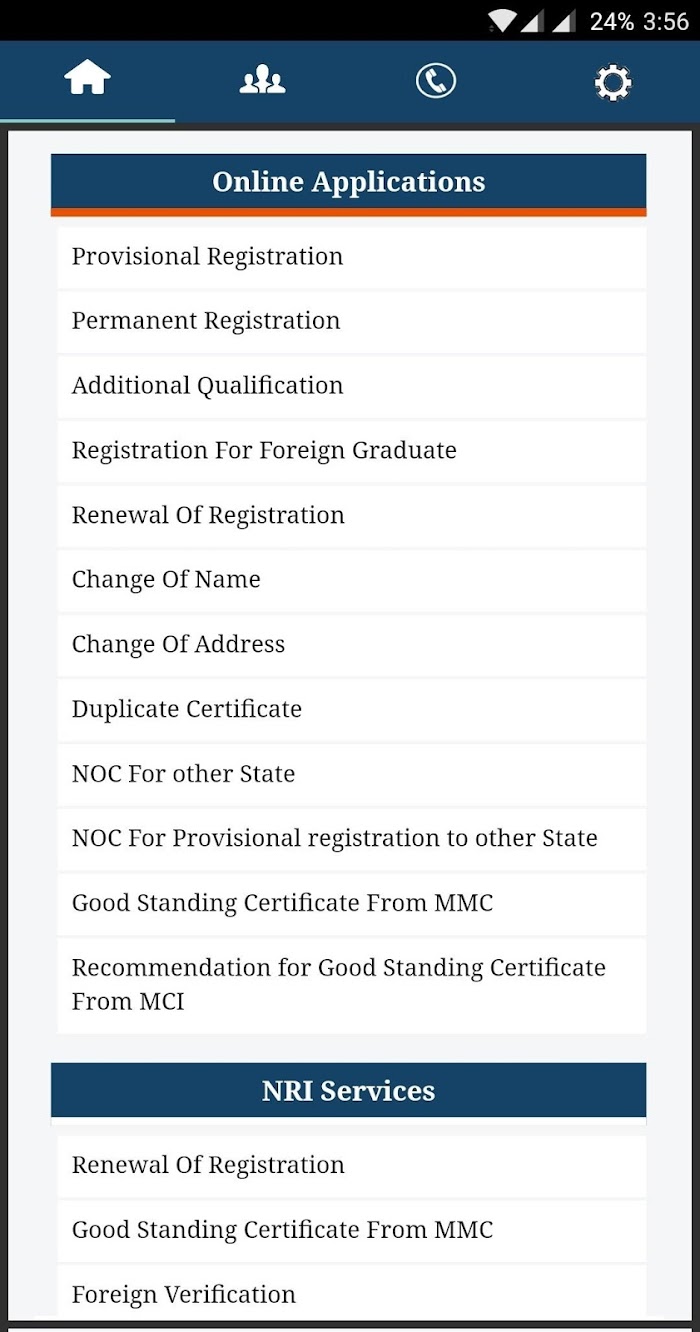Open Change Of Address
The width and height of the screenshot is (700, 1332).
click(x=351, y=645)
